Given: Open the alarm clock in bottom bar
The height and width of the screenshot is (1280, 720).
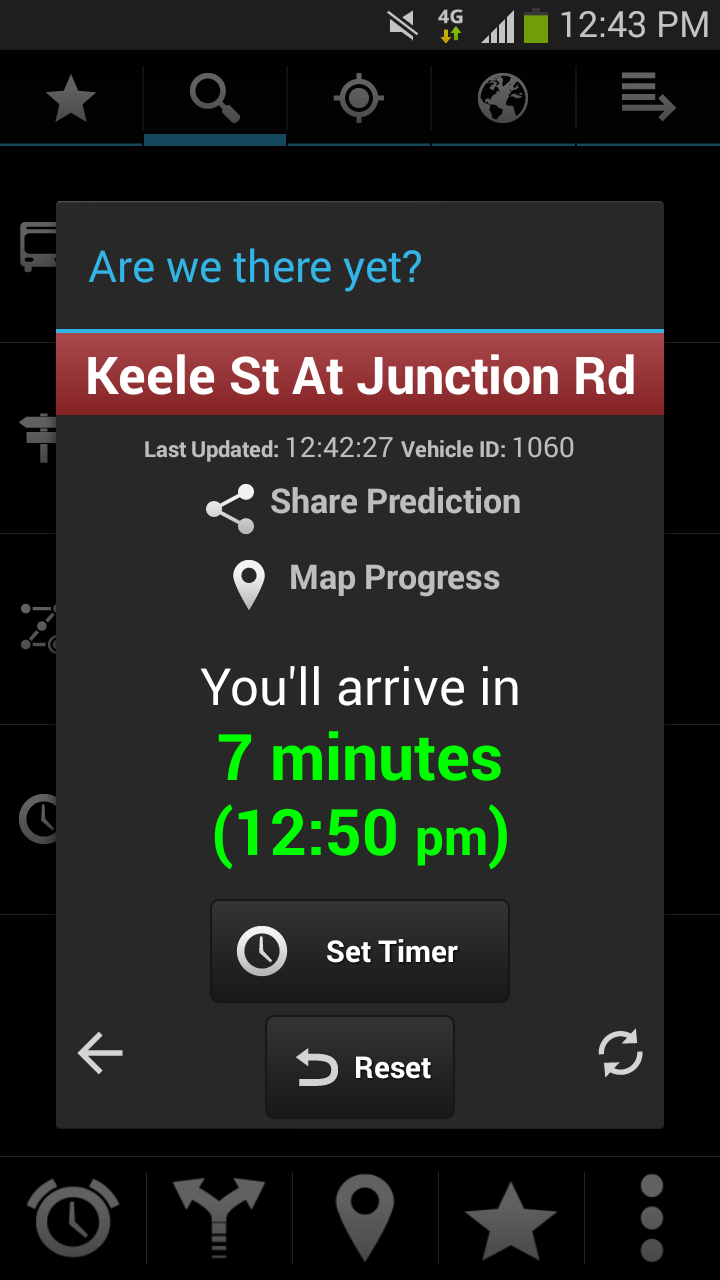Looking at the screenshot, I should (x=72, y=1218).
